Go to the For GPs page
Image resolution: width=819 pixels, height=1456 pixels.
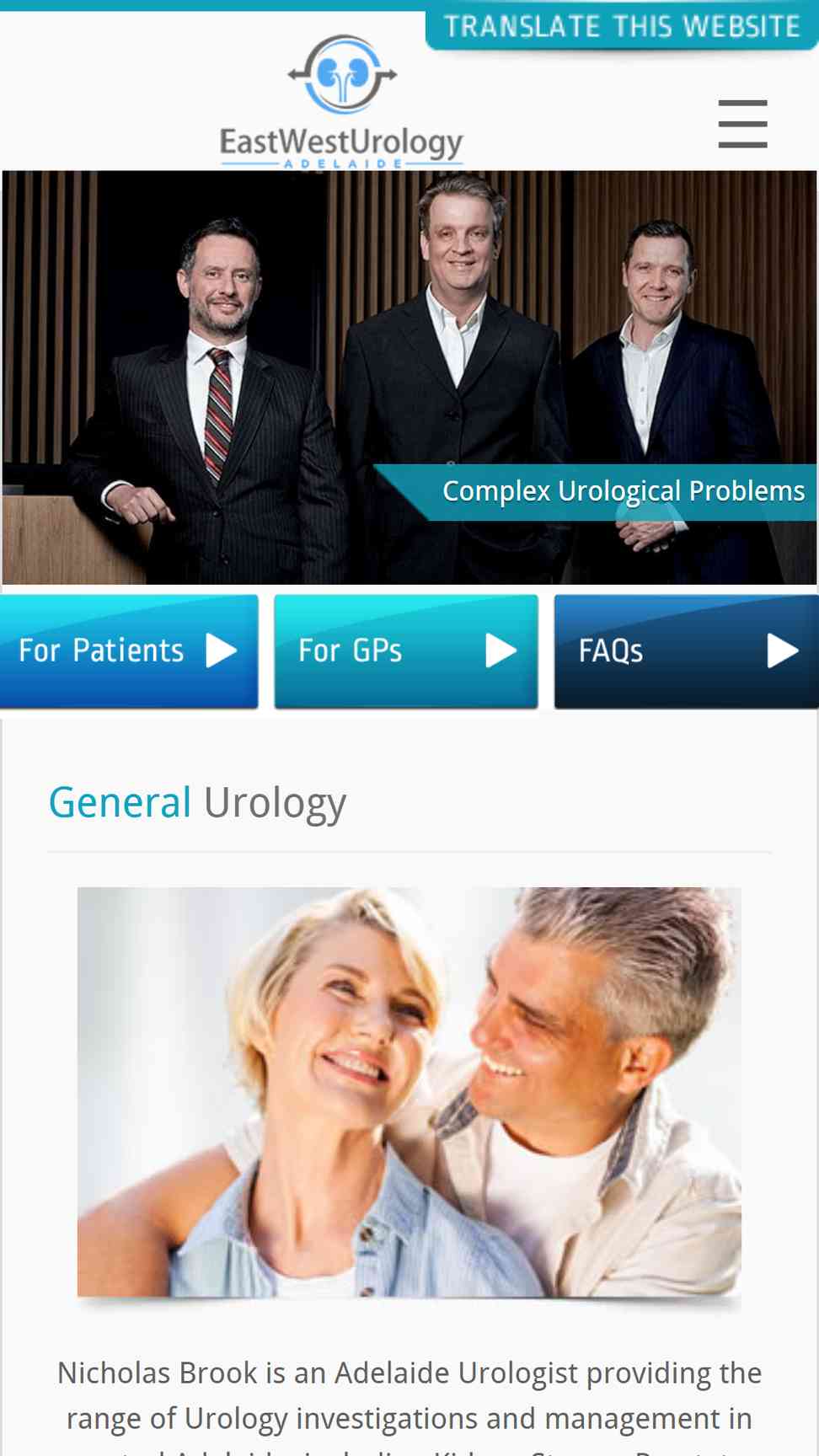[x=406, y=650]
